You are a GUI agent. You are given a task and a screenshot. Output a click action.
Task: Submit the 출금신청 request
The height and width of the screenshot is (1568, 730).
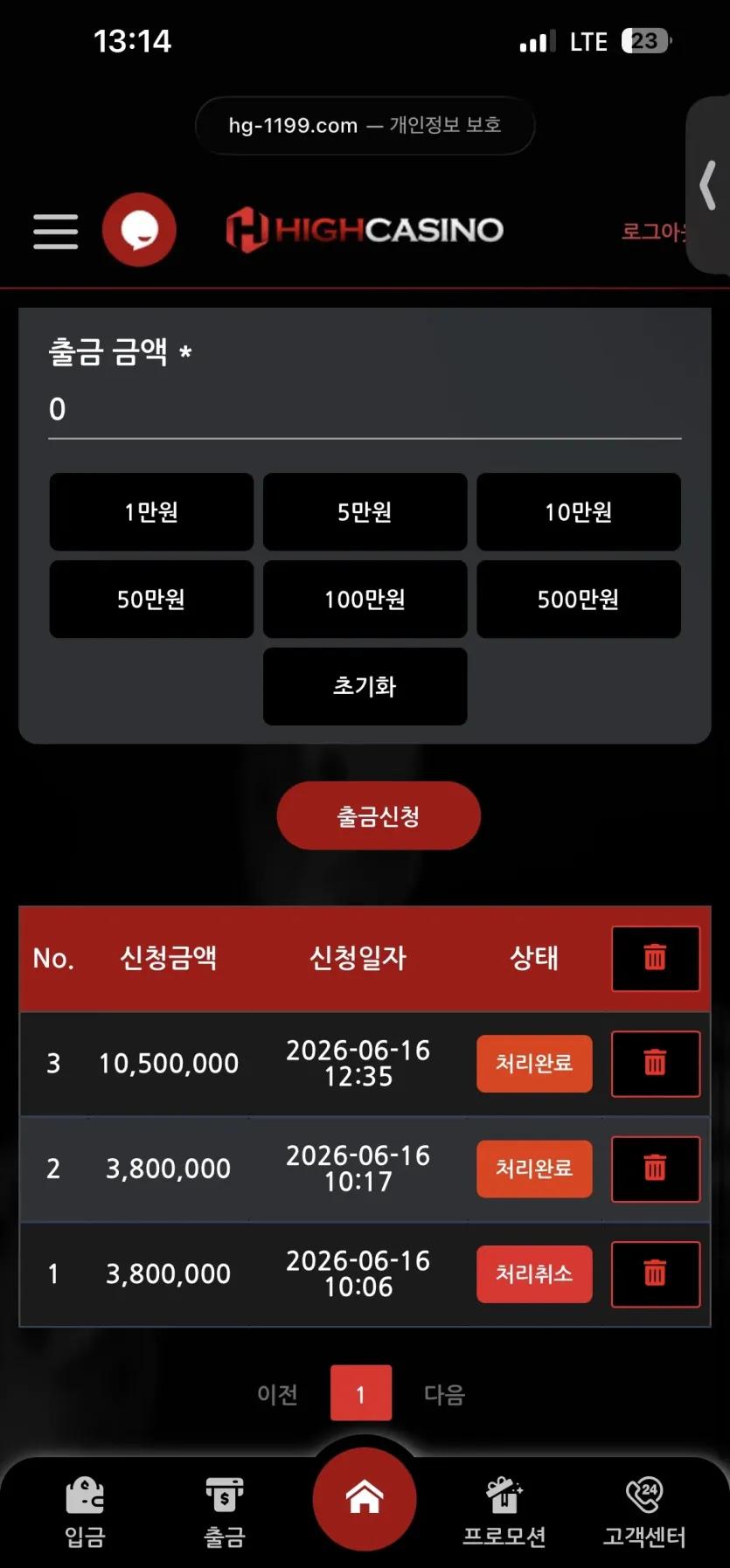click(379, 815)
